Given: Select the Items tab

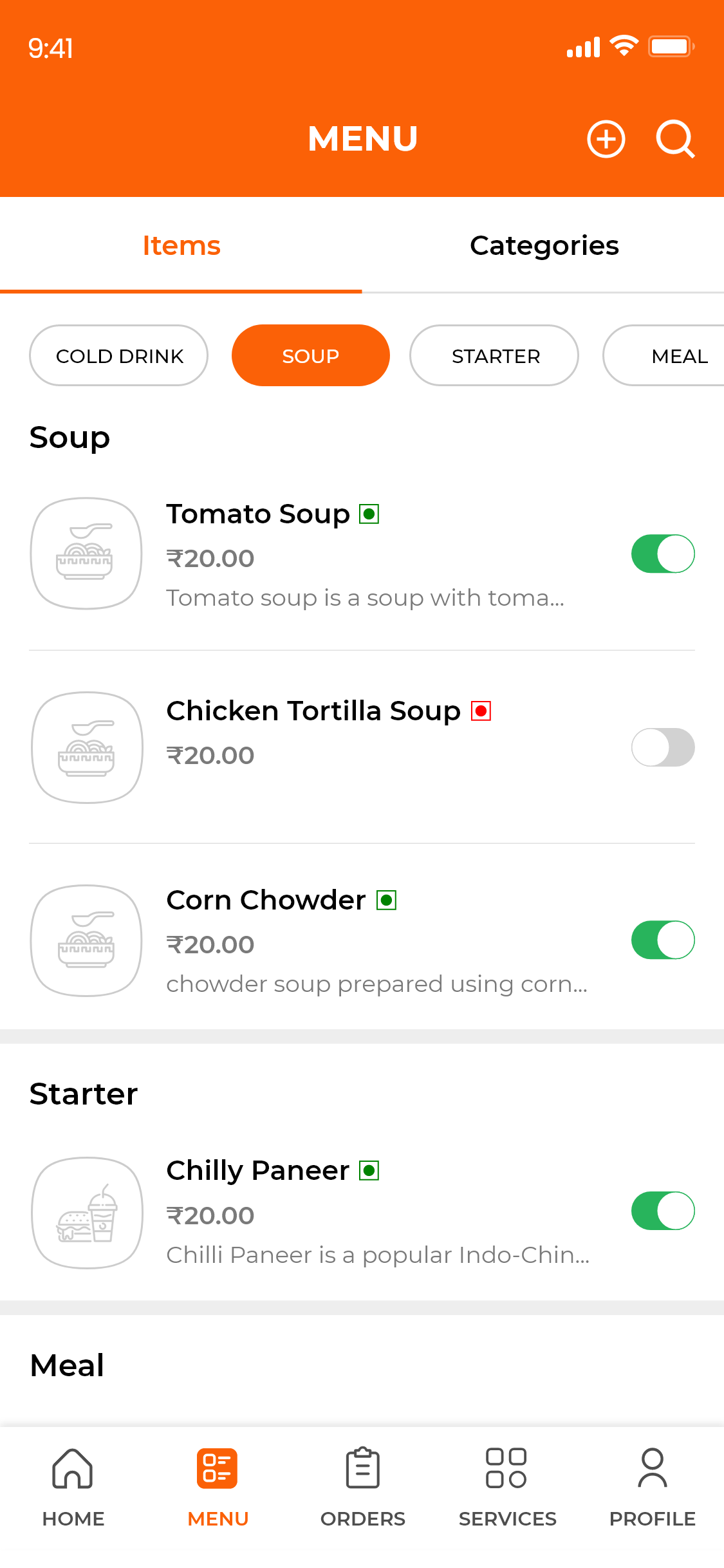Looking at the screenshot, I should [181, 245].
